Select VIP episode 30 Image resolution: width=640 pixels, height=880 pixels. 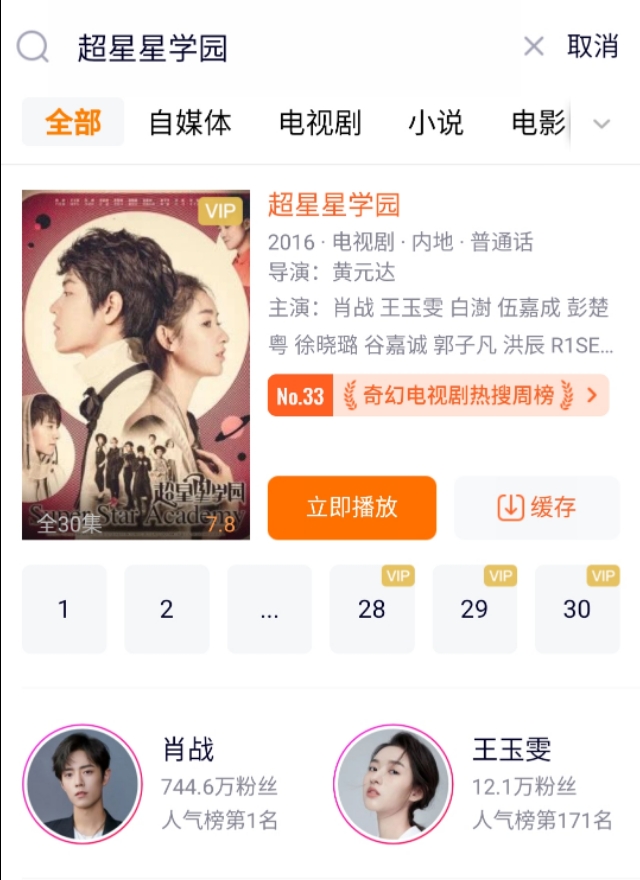click(577, 609)
